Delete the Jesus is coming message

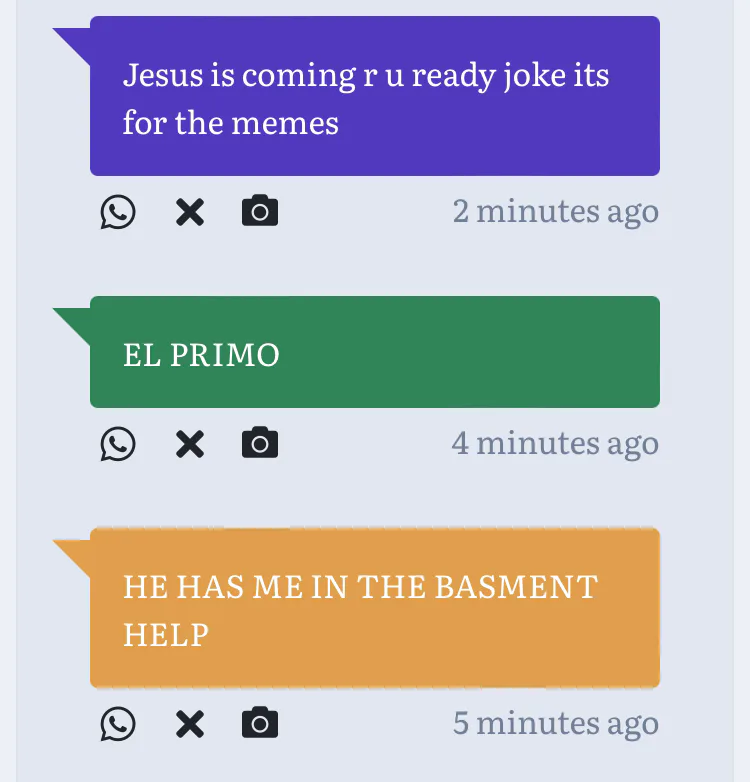(x=189, y=212)
